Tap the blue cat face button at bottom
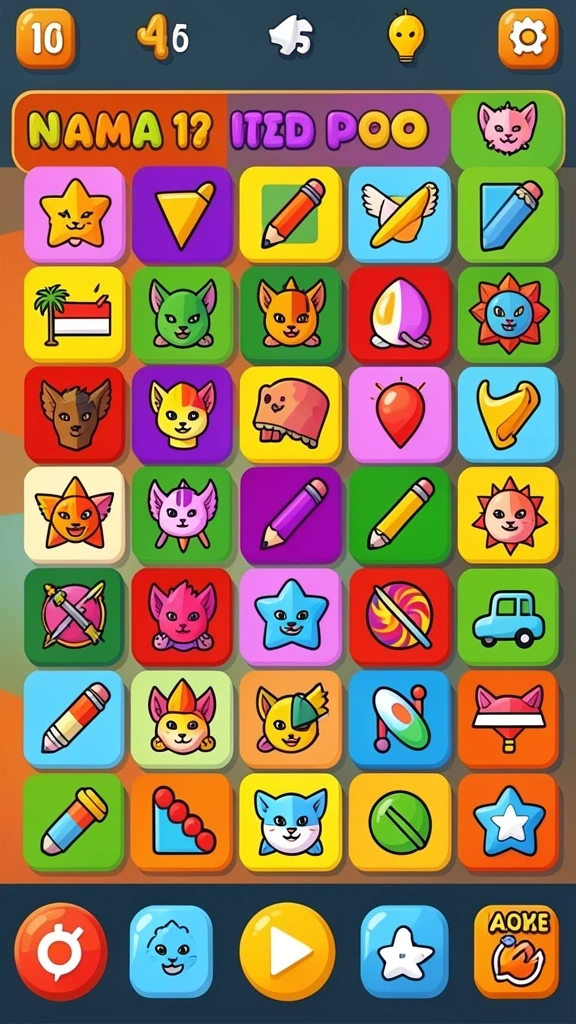 171,951
